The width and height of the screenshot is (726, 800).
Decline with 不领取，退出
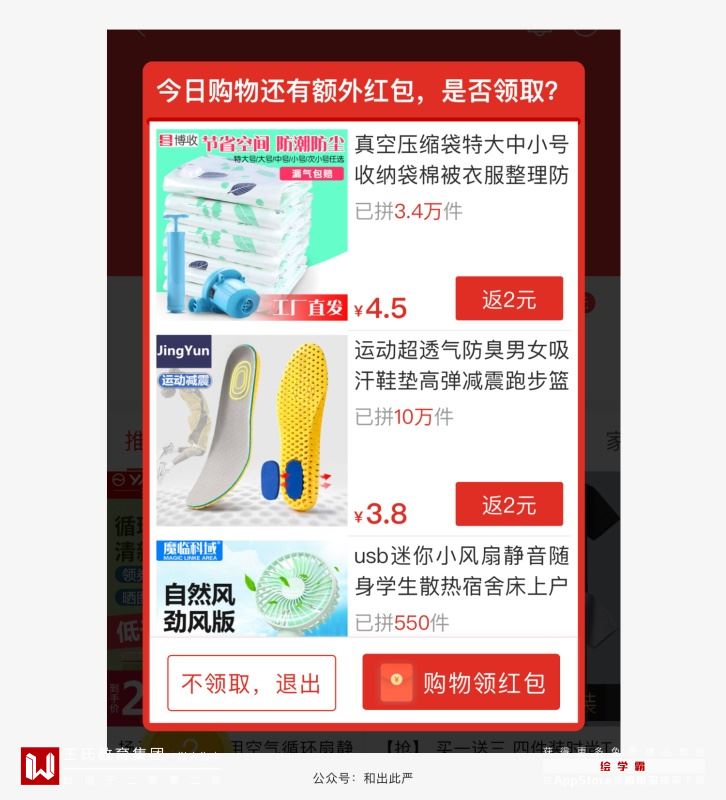251,683
